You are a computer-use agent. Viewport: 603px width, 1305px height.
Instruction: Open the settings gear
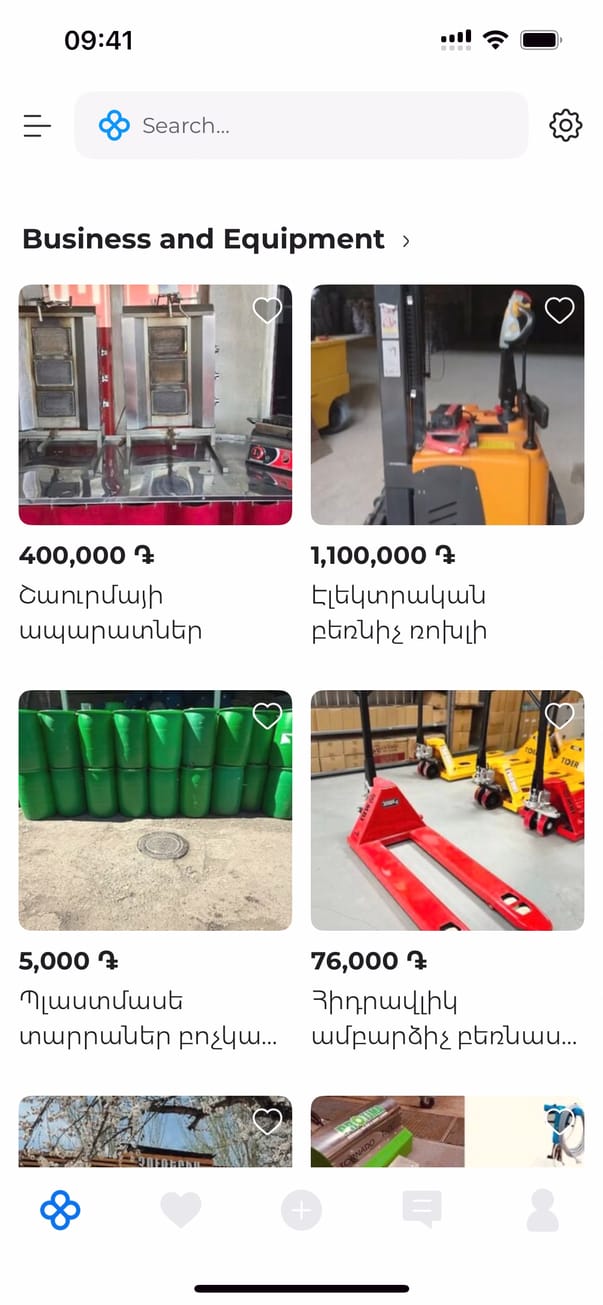565,126
